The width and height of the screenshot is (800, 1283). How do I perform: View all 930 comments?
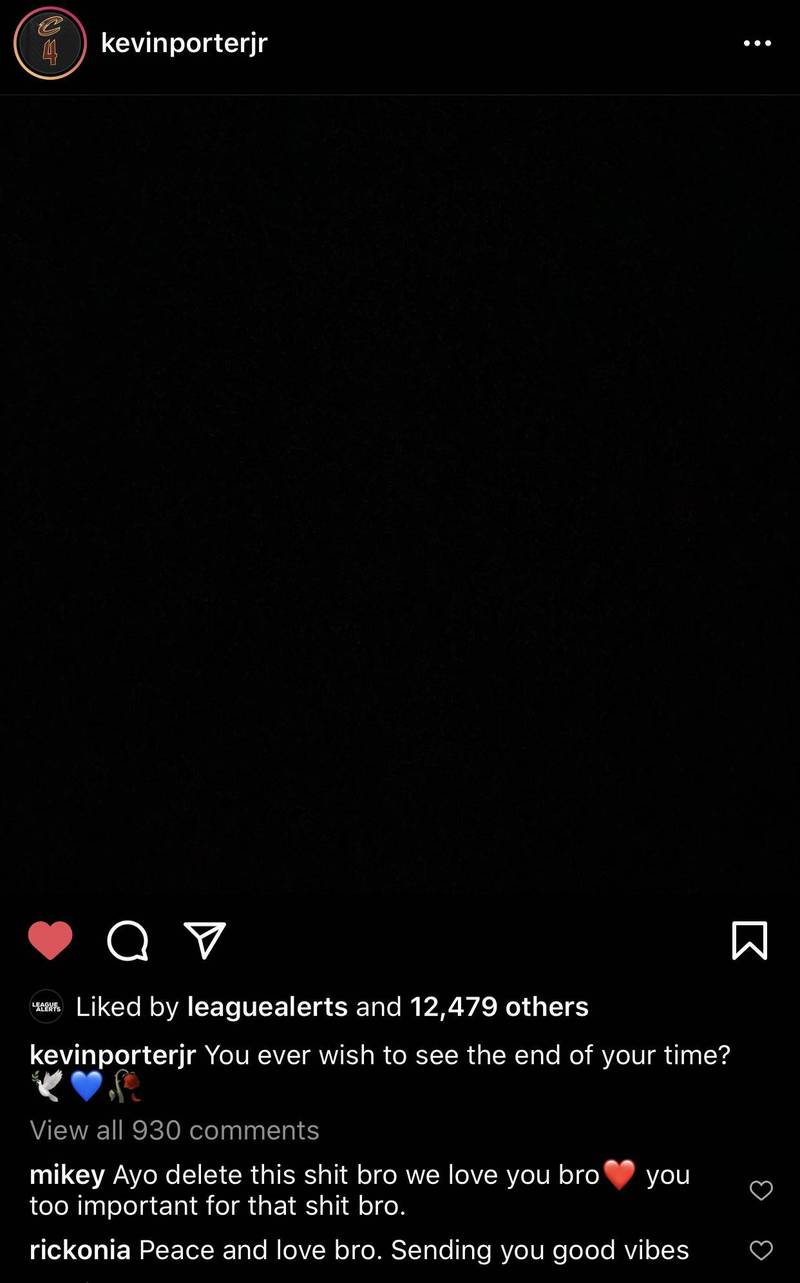tap(174, 1130)
